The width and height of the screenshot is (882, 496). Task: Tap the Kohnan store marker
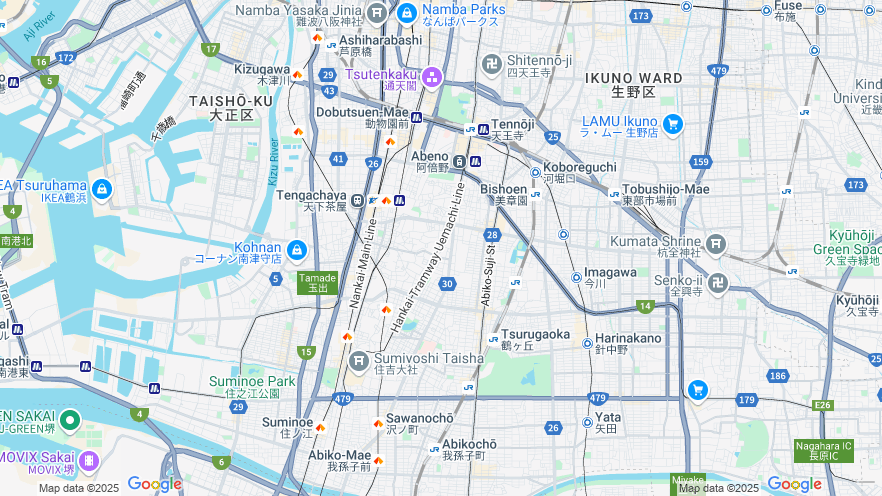pyautogui.click(x=296, y=250)
